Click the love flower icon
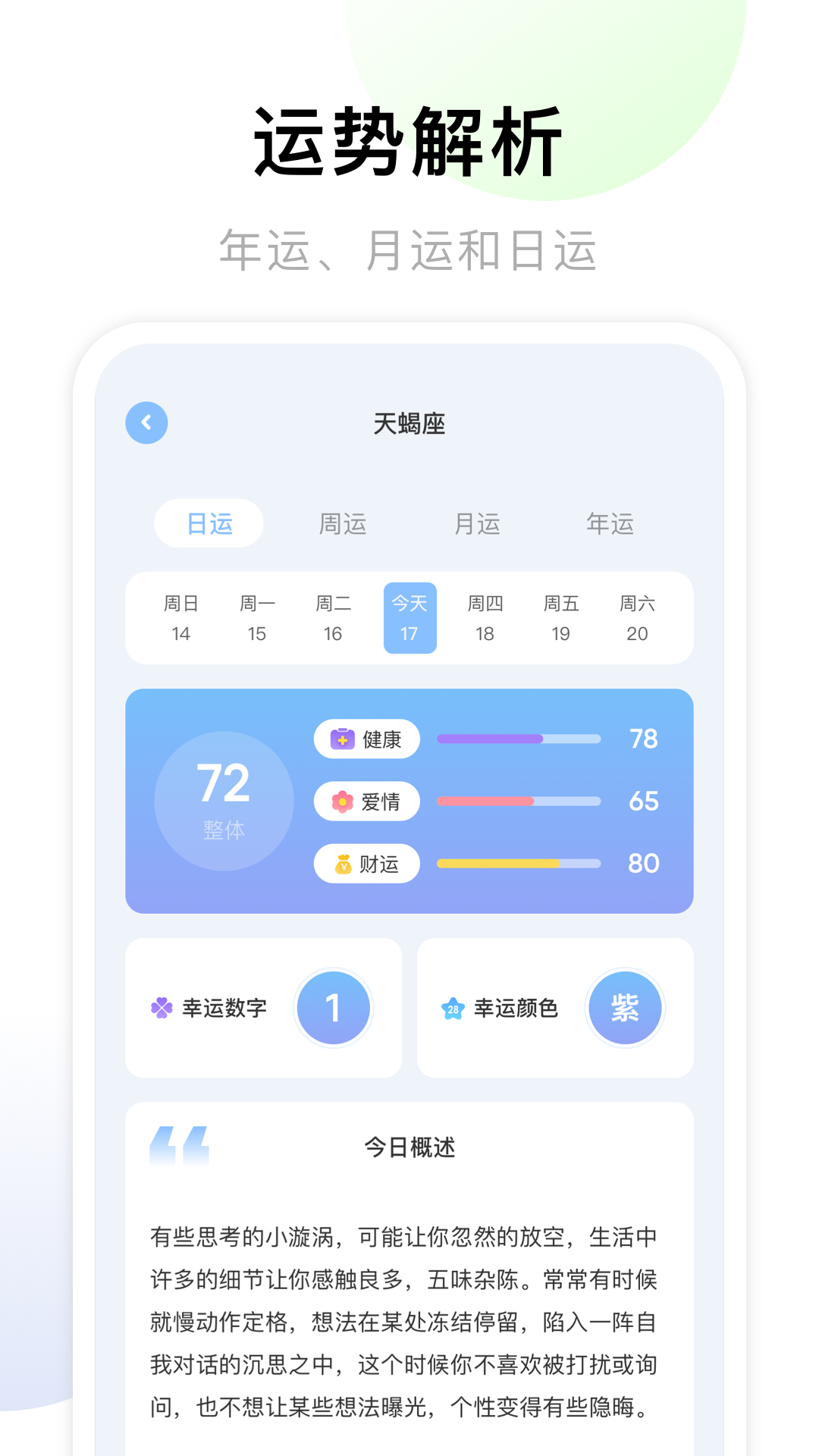 [341, 801]
